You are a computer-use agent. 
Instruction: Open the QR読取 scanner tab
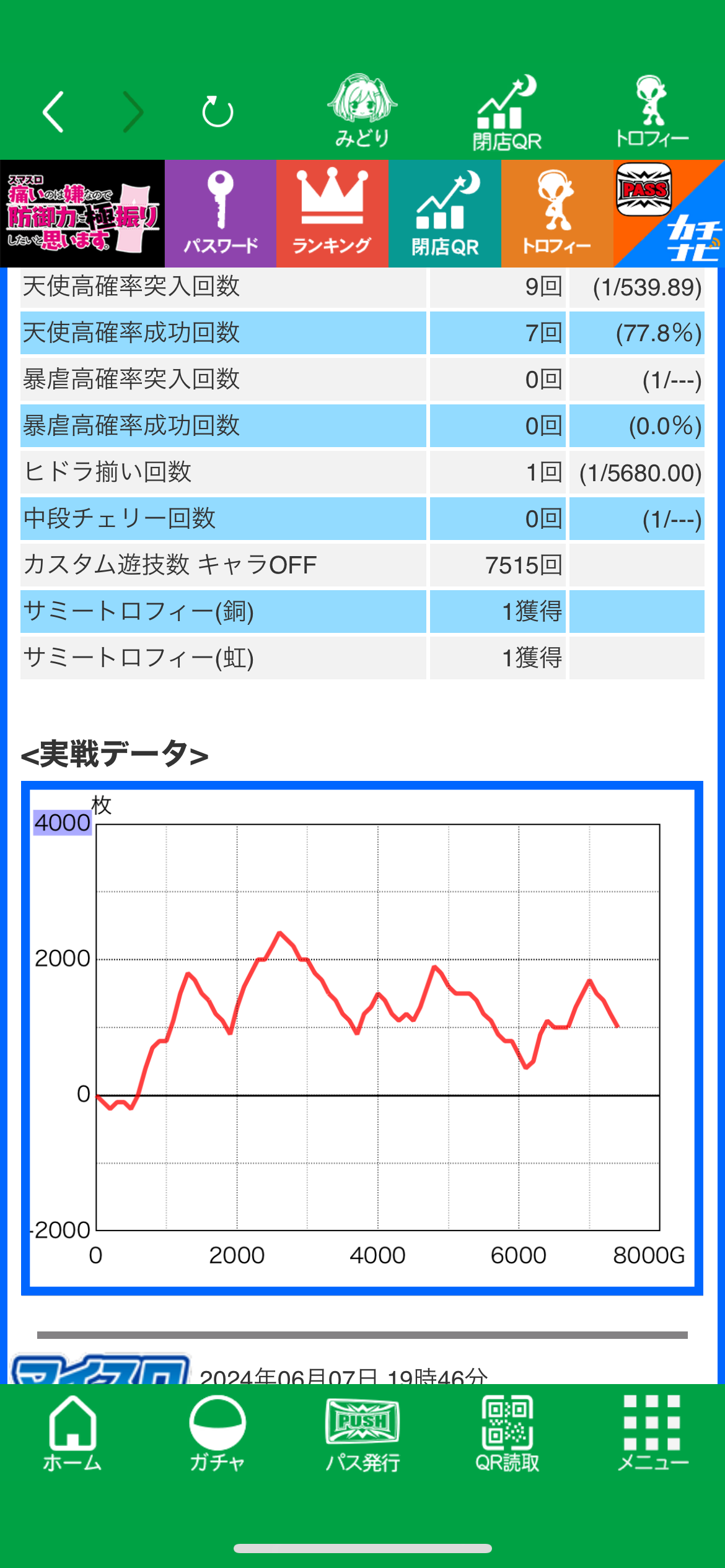507,1434
